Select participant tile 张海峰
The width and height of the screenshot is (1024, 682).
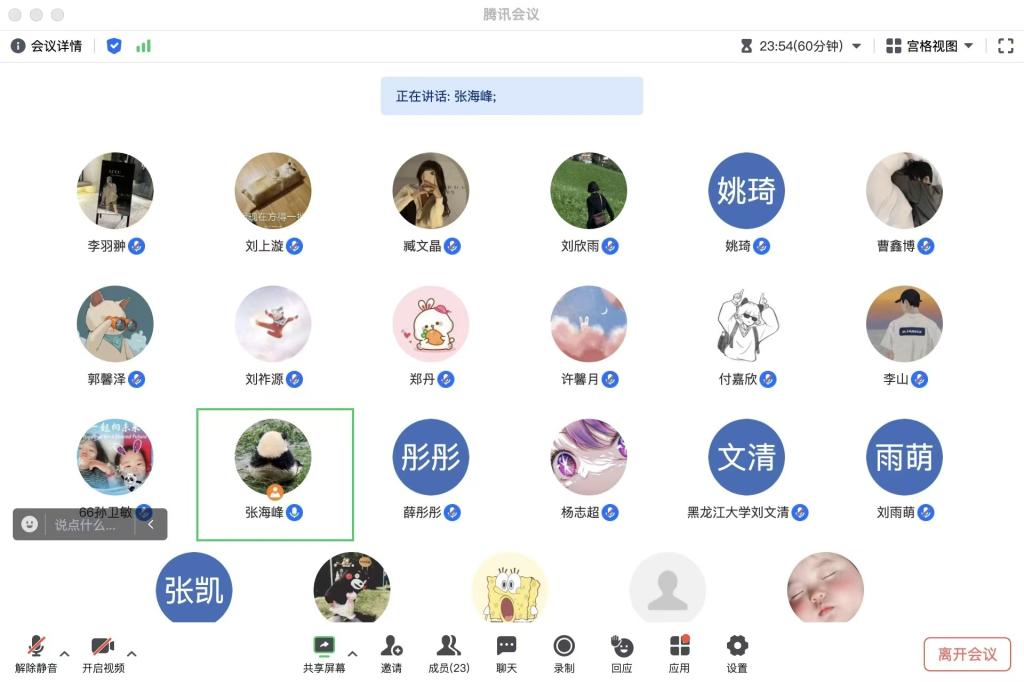[275, 474]
